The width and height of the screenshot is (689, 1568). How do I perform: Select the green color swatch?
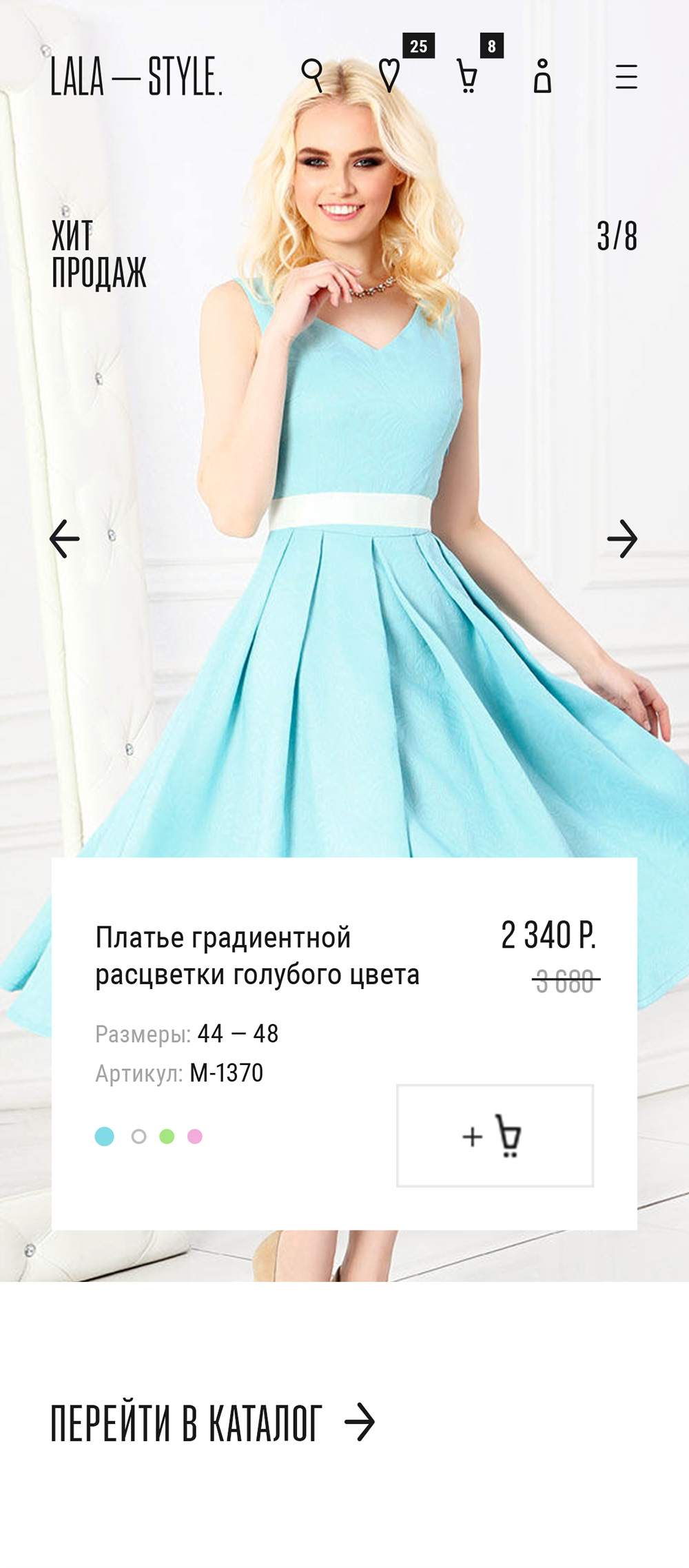pyautogui.click(x=167, y=1137)
